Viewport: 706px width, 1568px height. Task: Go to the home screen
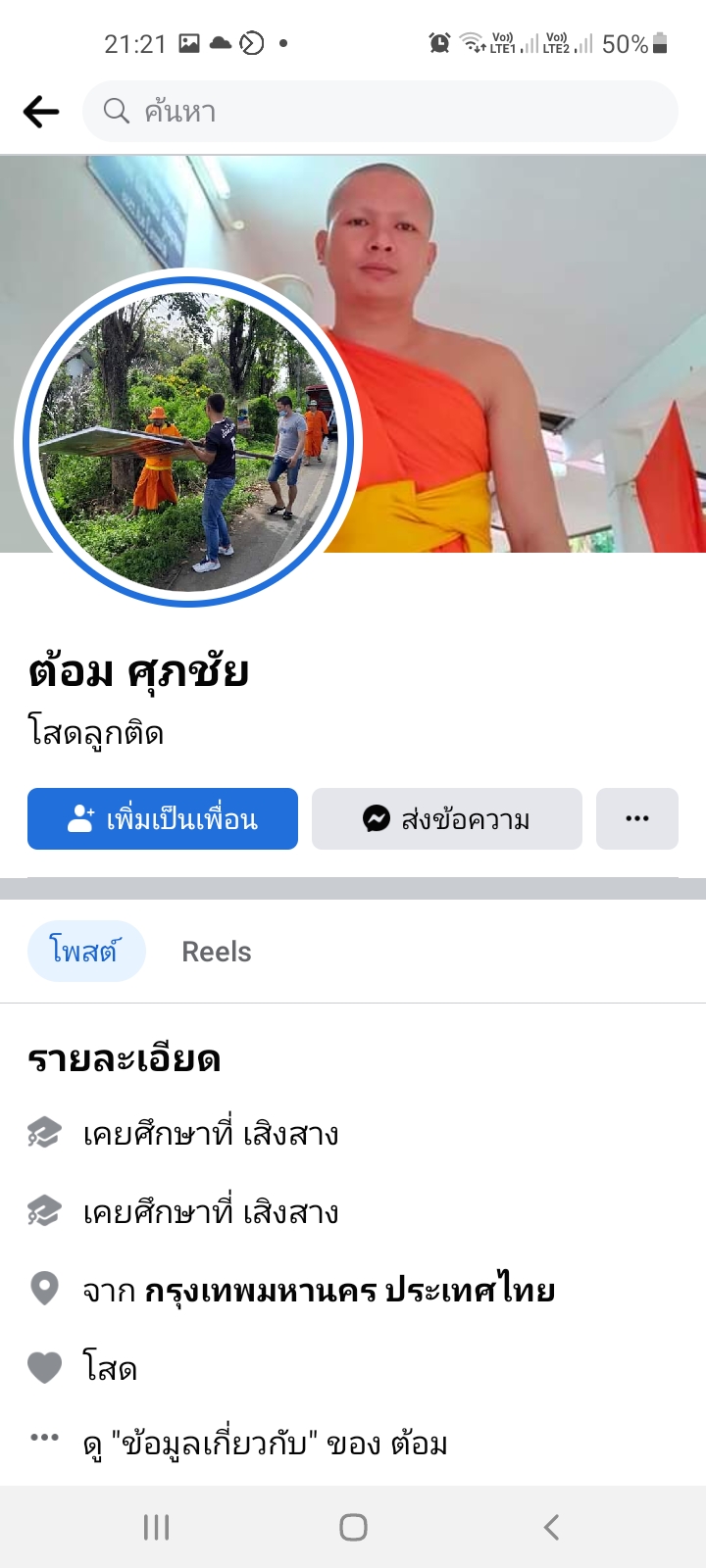[x=353, y=1527]
